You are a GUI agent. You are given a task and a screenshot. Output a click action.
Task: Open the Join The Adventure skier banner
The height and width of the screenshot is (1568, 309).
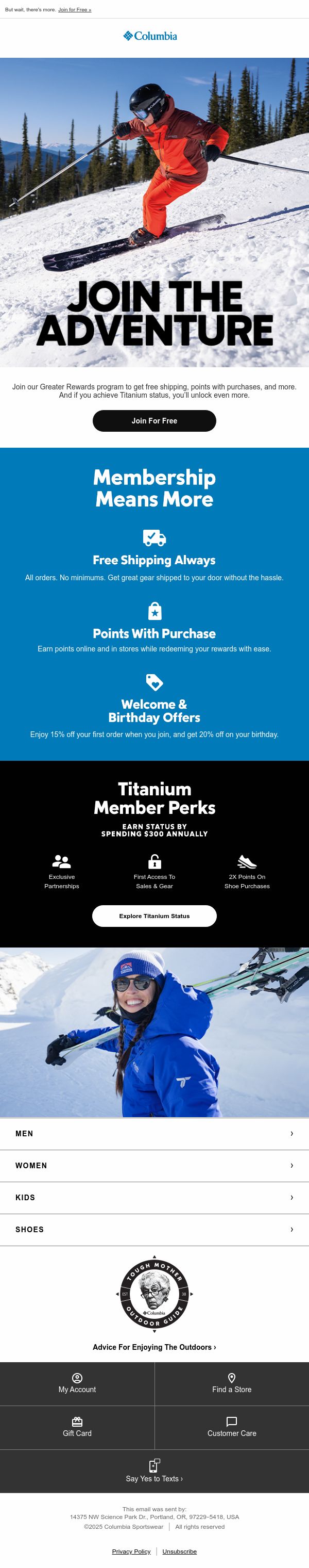pos(154,212)
